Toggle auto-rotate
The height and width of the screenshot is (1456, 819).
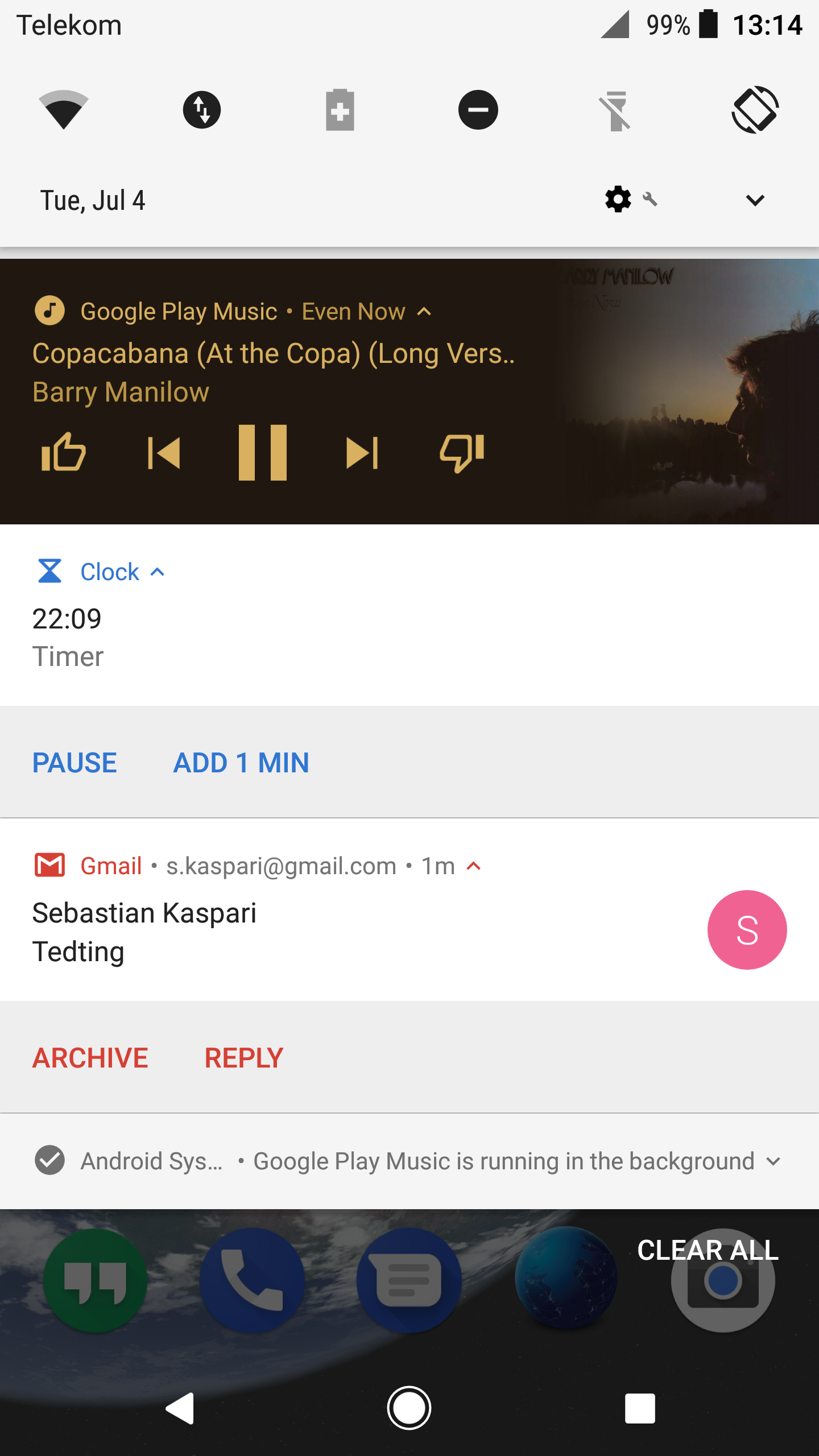pos(755,110)
